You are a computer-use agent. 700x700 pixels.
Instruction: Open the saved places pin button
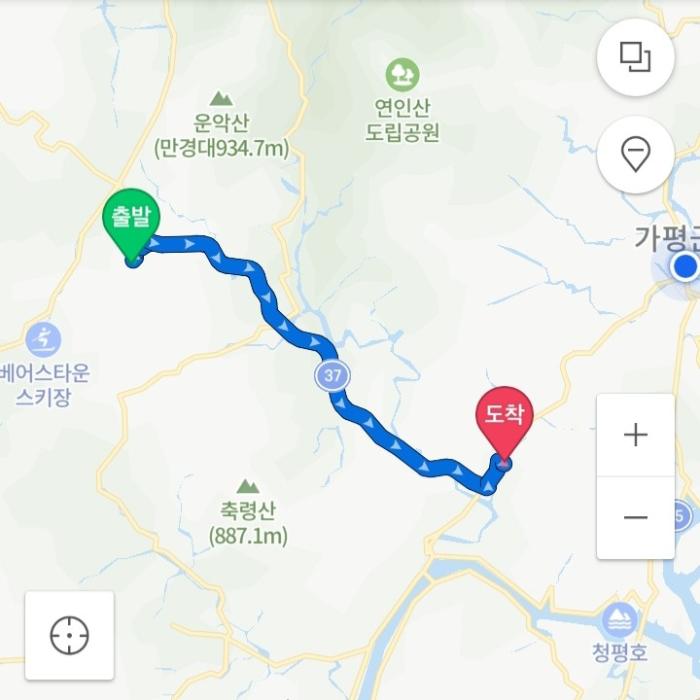pos(635,155)
